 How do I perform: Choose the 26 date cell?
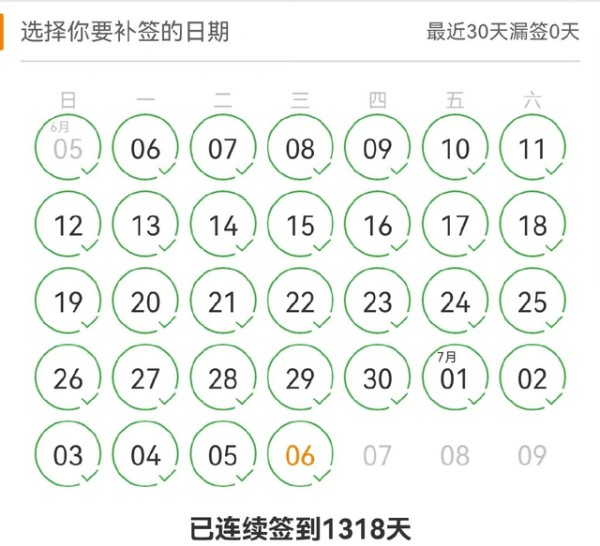68,379
